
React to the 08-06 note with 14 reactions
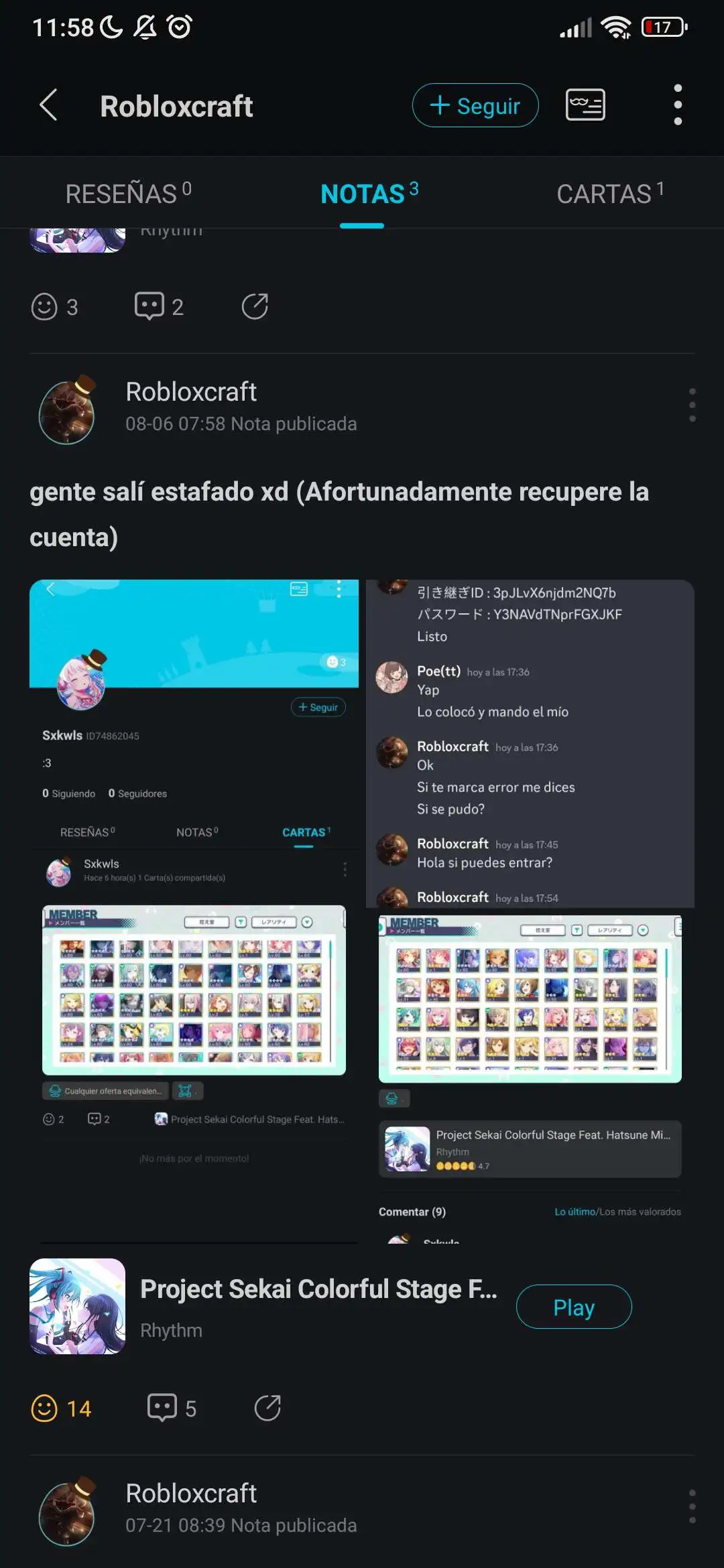click(60, 1409)
